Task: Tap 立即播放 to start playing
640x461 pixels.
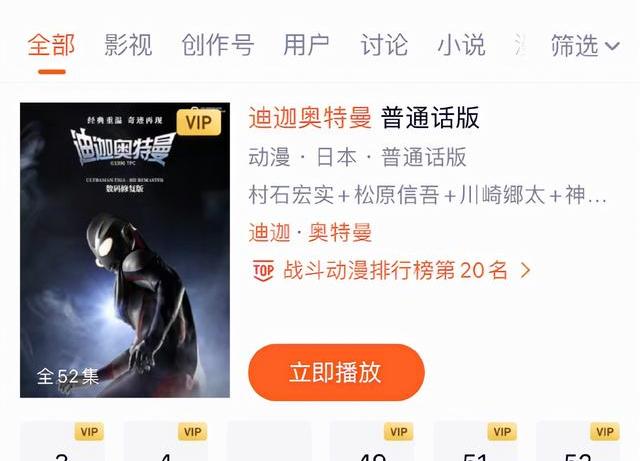Action: tap(336, 373)
